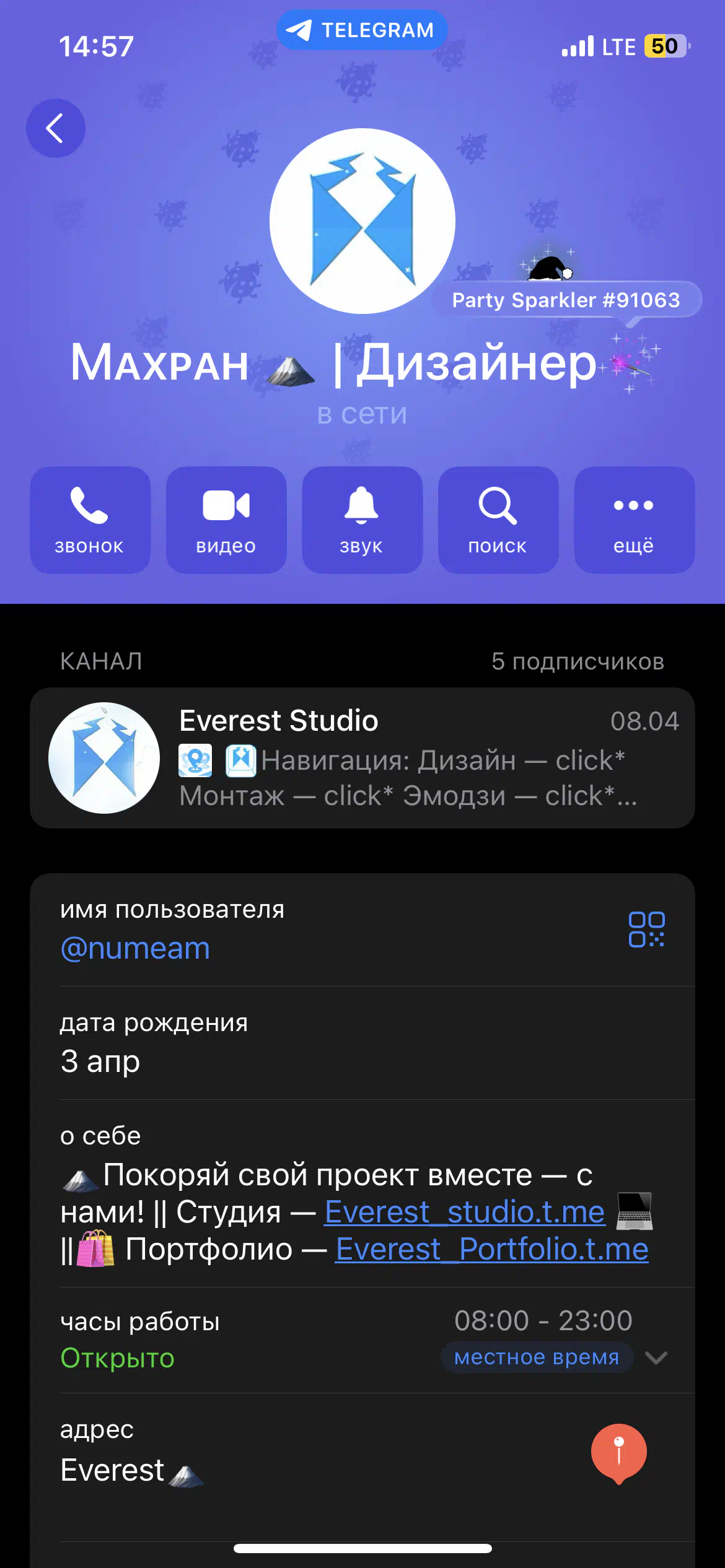Open the Everest Studio channel
The image size is (725, 1568).
tap(362, 758)
